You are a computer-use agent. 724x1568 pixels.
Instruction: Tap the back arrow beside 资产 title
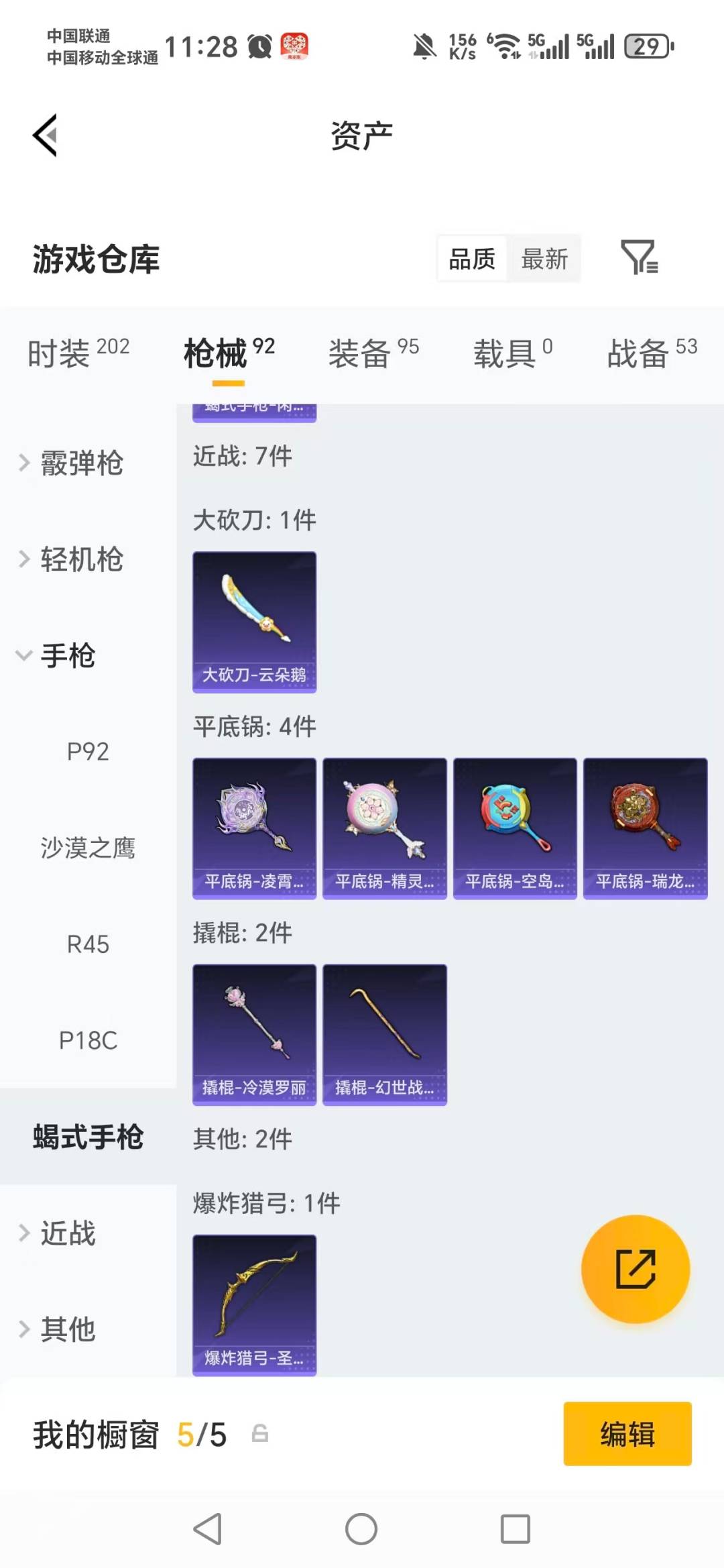tap(44, 134)
